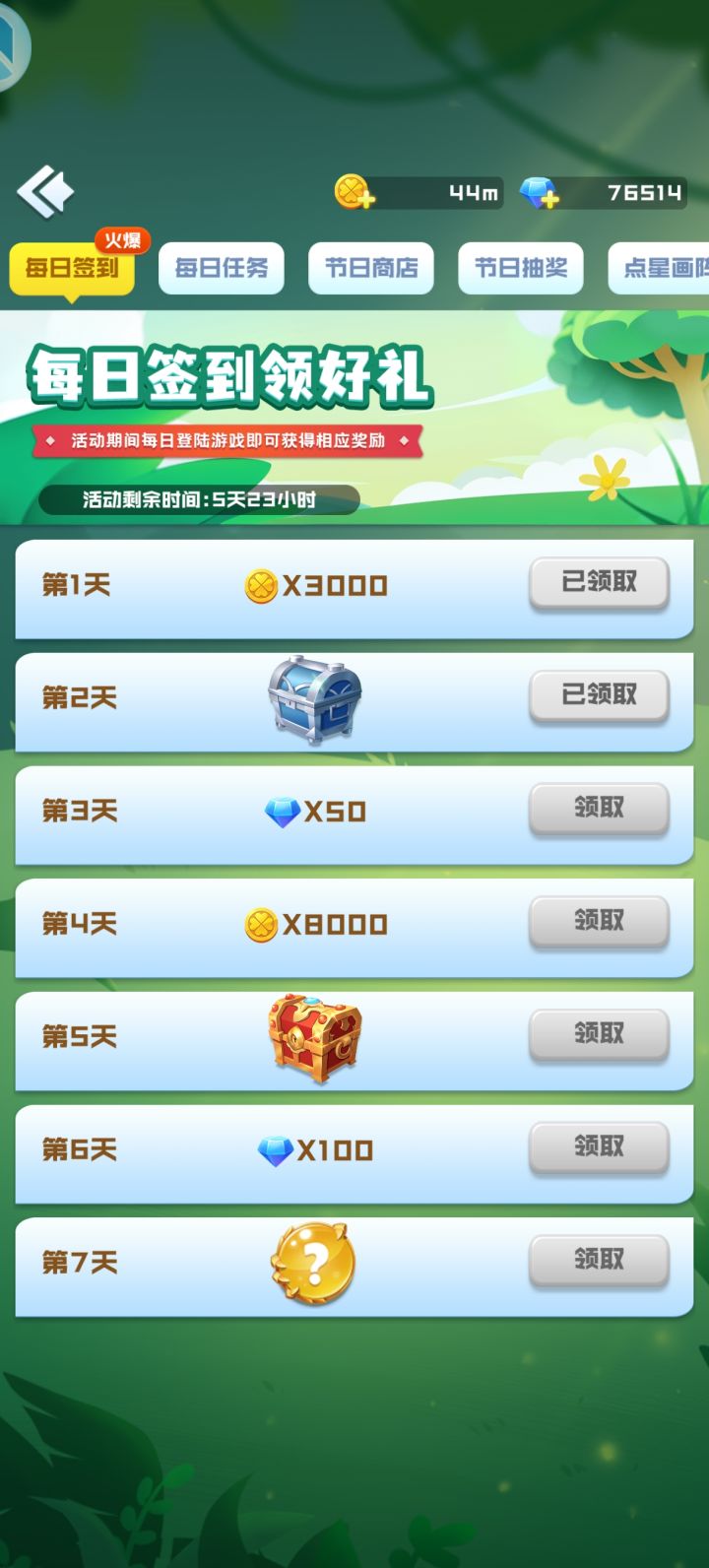Claim Day 5 chest with 领取 button

[x=598, y=1034]
